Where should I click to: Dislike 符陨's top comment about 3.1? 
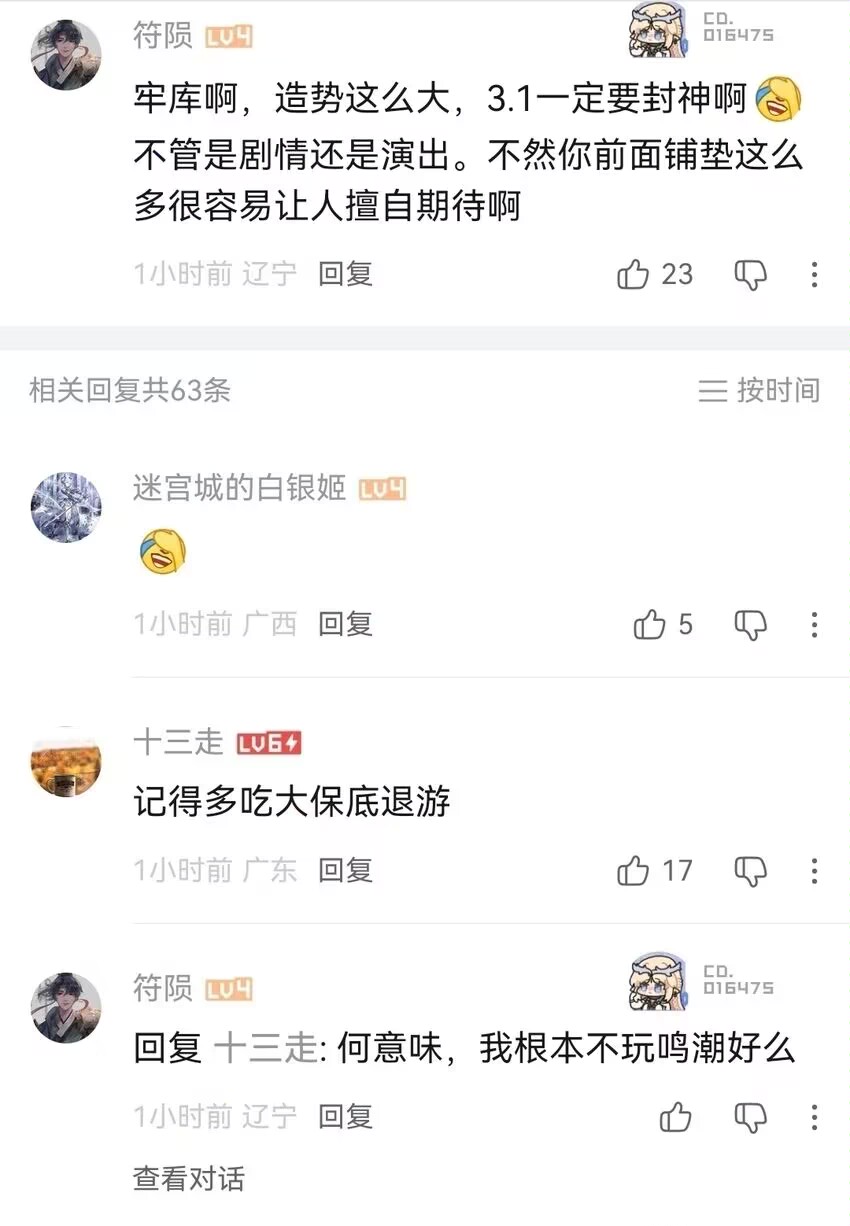(751, 274)
